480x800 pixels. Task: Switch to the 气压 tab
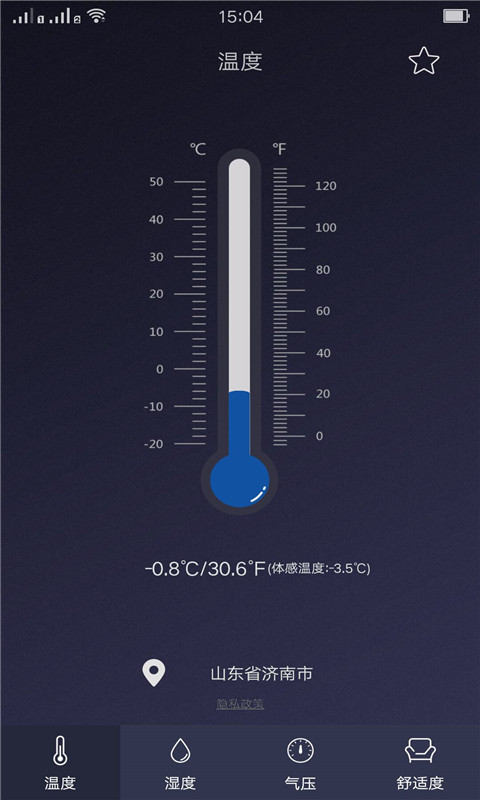[x=300, y=762]
